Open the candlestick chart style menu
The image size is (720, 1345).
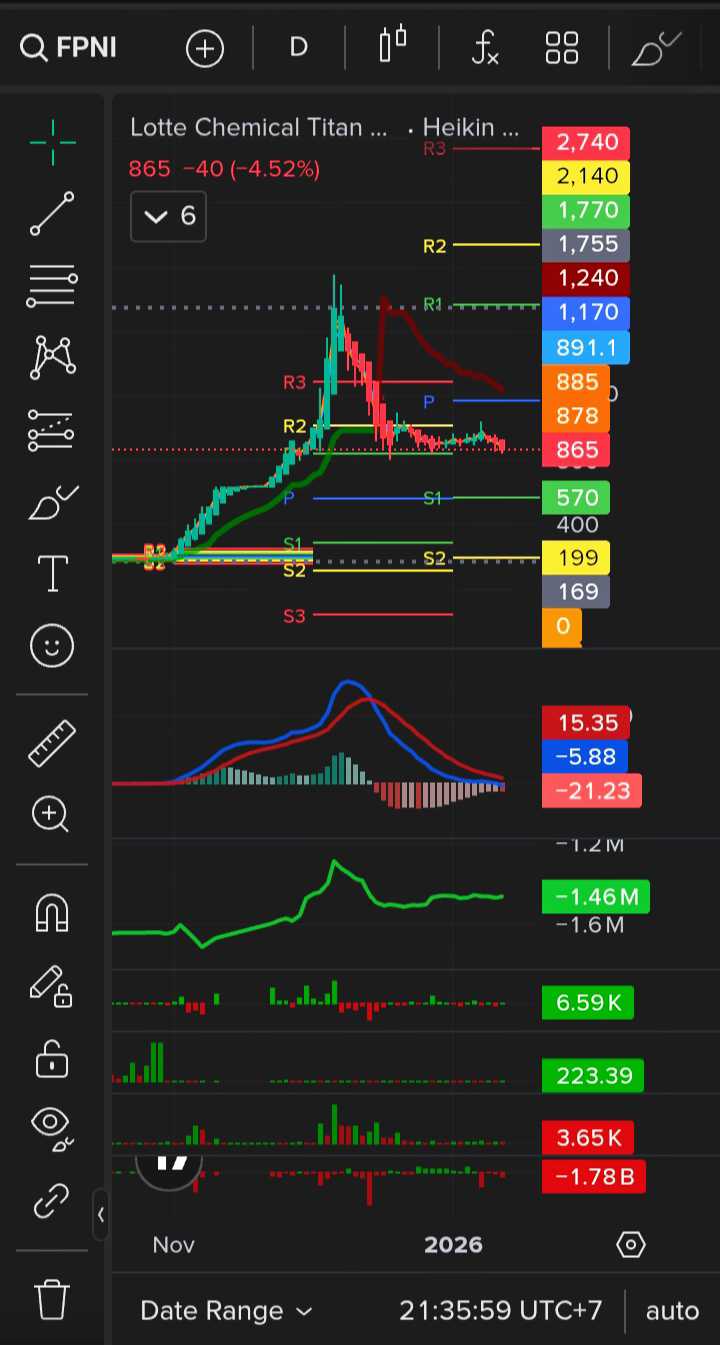(393, 45)
